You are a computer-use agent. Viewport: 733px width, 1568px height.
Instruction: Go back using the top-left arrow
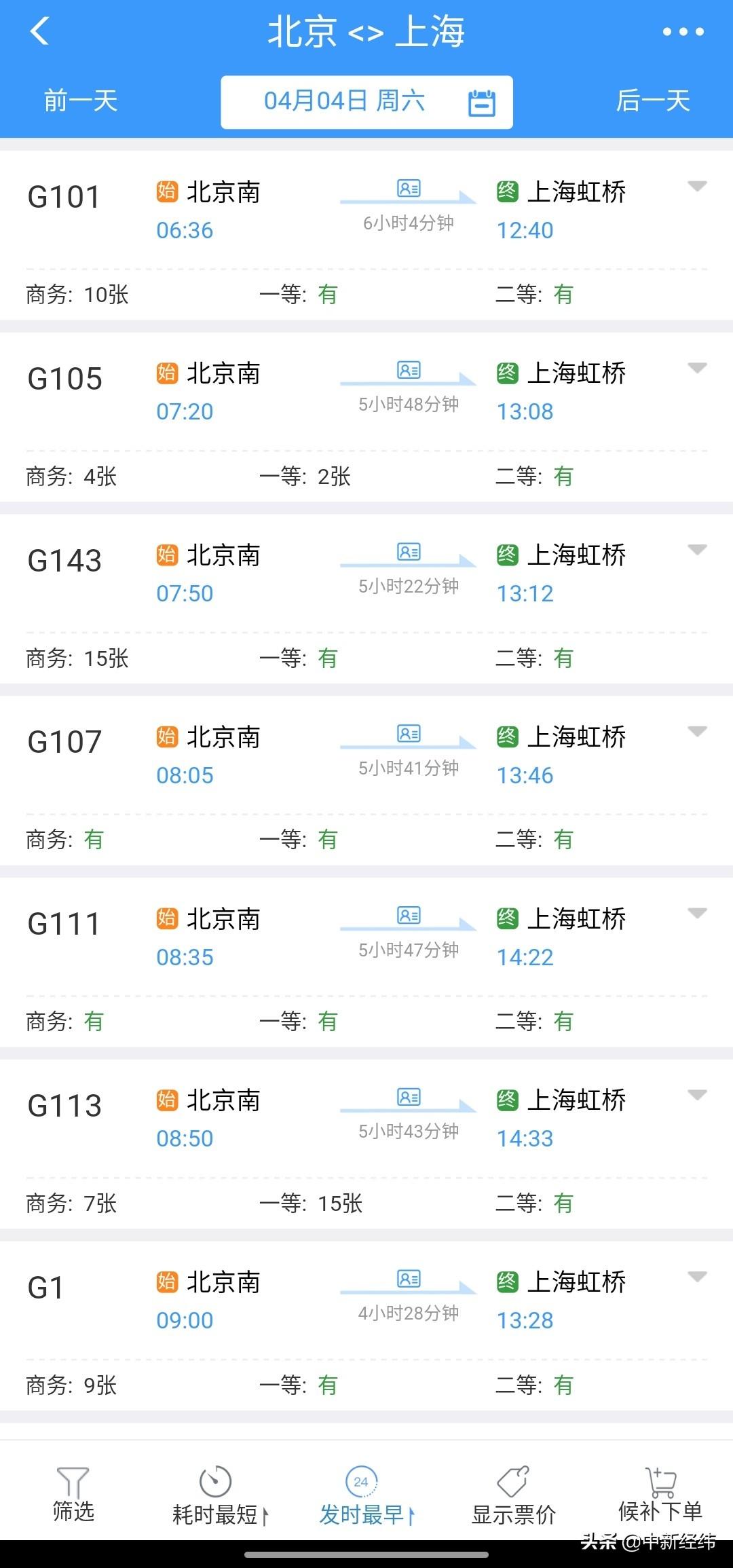39,31
